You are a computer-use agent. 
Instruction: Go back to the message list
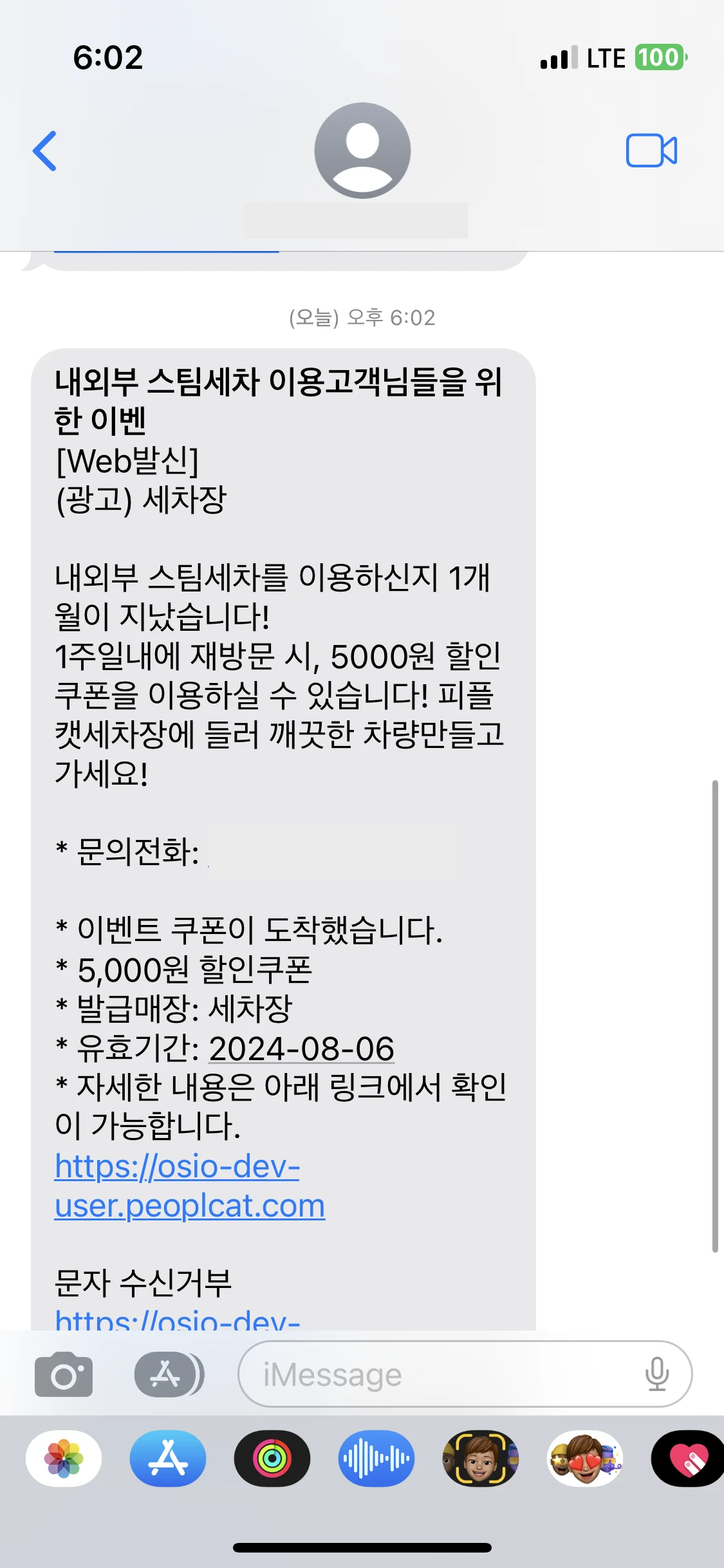pos(44,151)
